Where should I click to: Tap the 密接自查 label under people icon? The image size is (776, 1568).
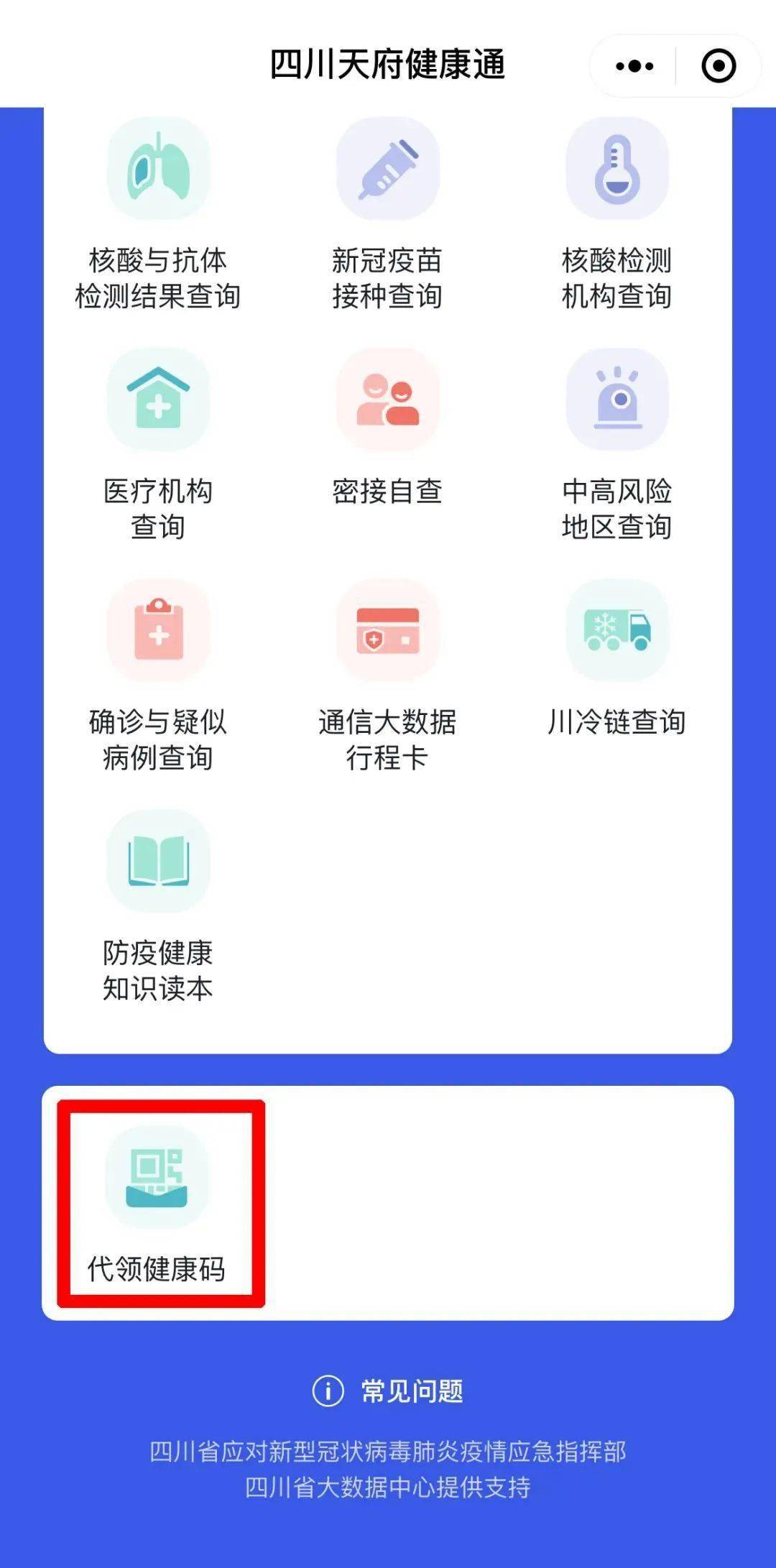tap(388, 492)
